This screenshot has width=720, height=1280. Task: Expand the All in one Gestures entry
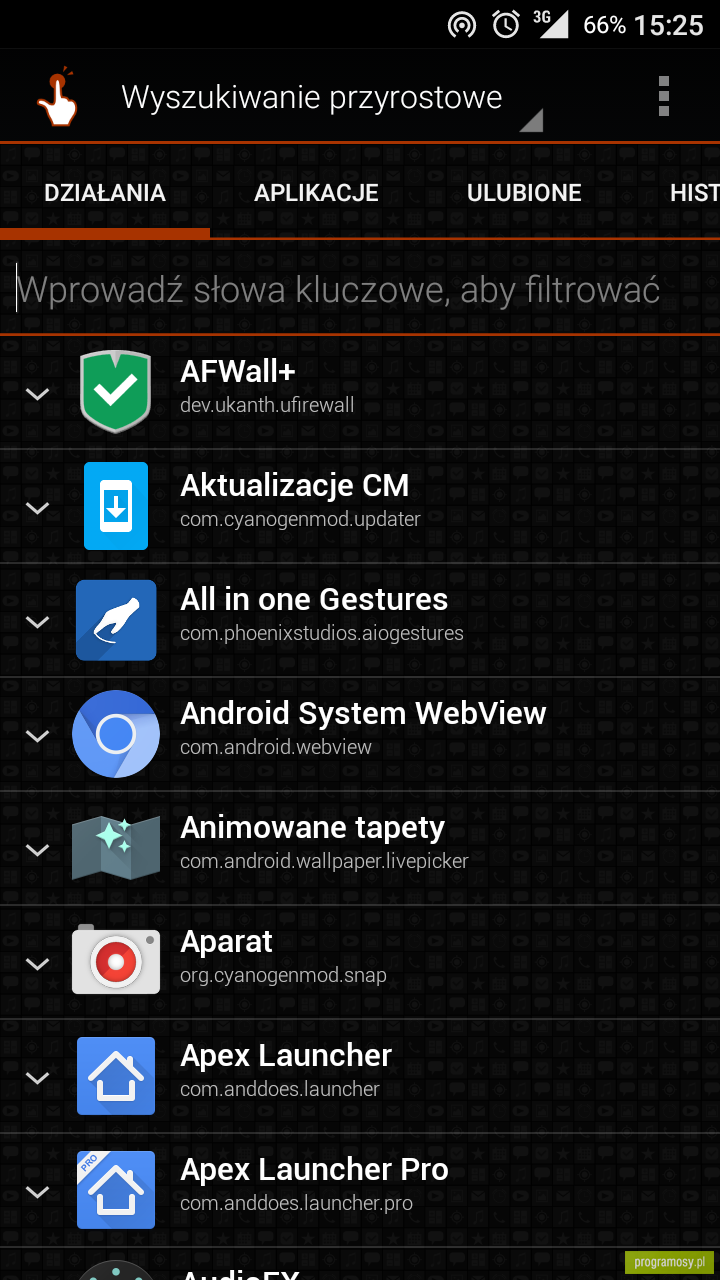[37, 622]
